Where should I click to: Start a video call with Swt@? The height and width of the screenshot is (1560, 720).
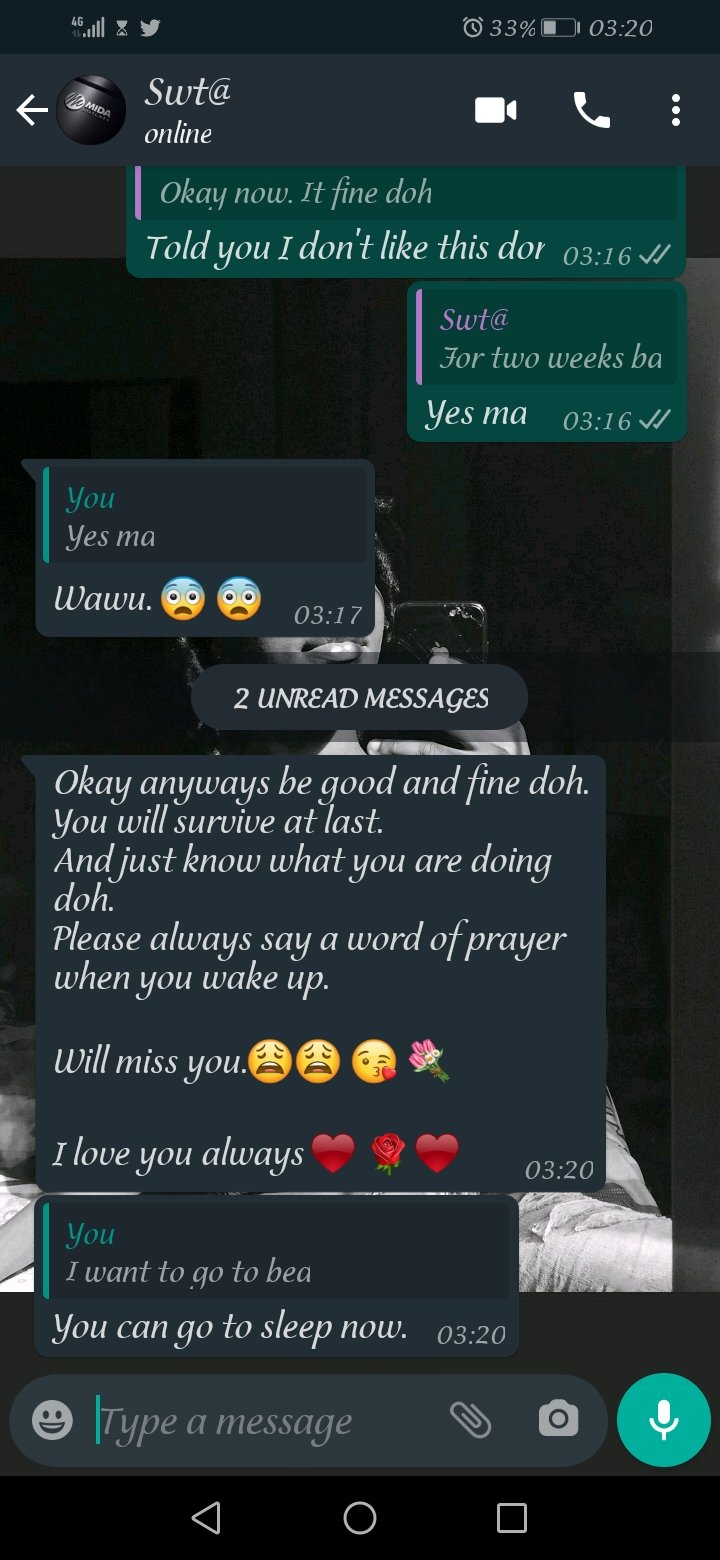click(x=495, y=110)
